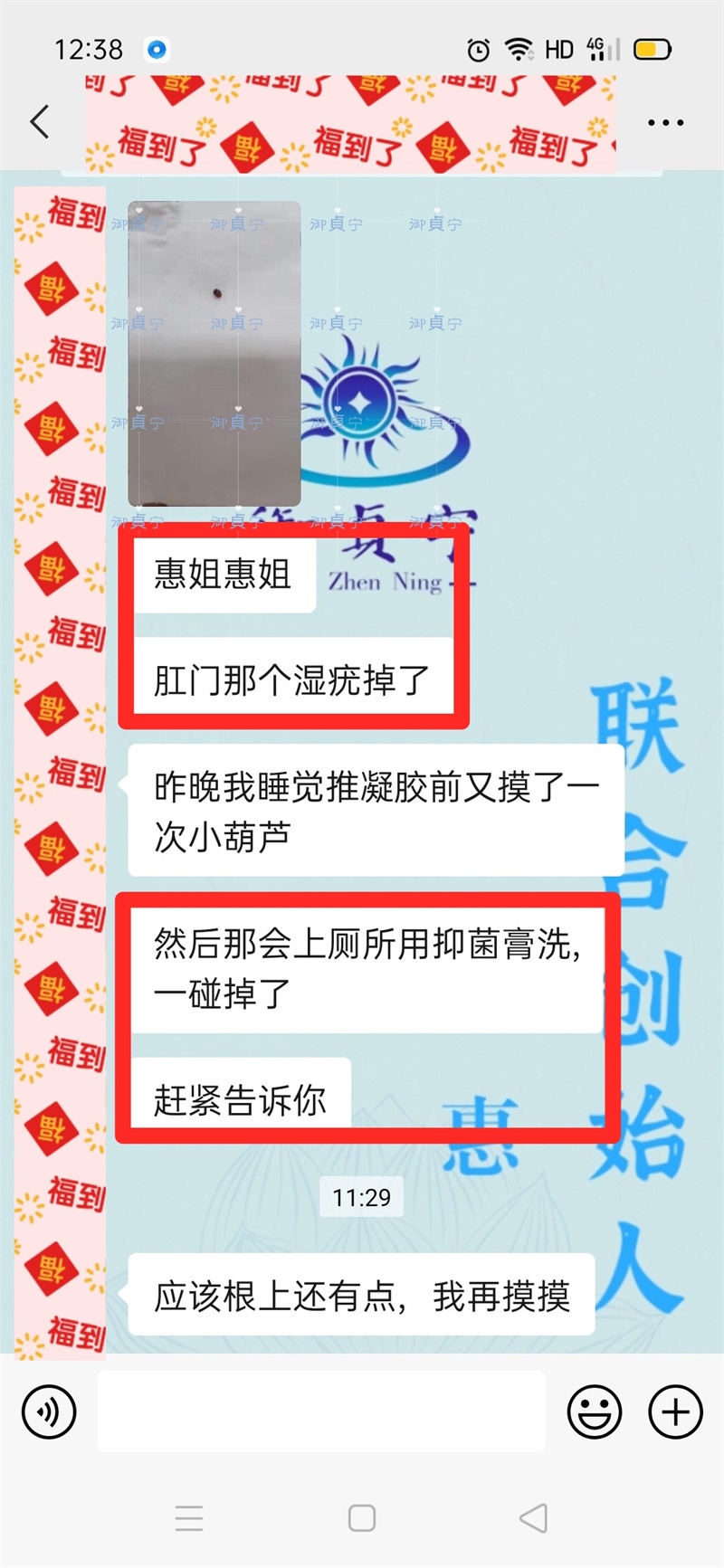Switch to voice message input
Image resolution: width=724 pixels, height=1568 pixels.
click(x=49, y=1411)
